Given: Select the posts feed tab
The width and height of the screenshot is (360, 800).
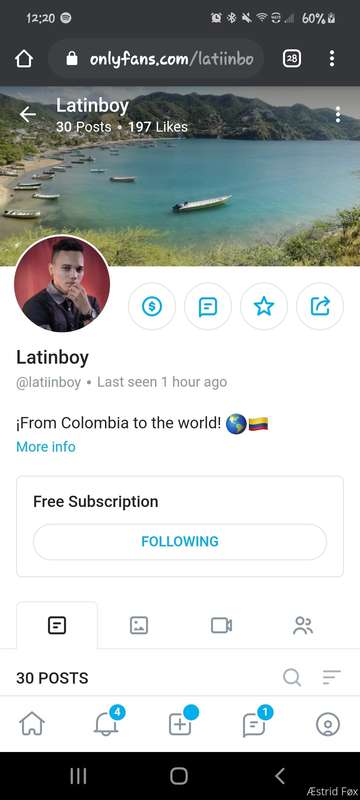Looking at the screenshot, I should tap(57, 625).
